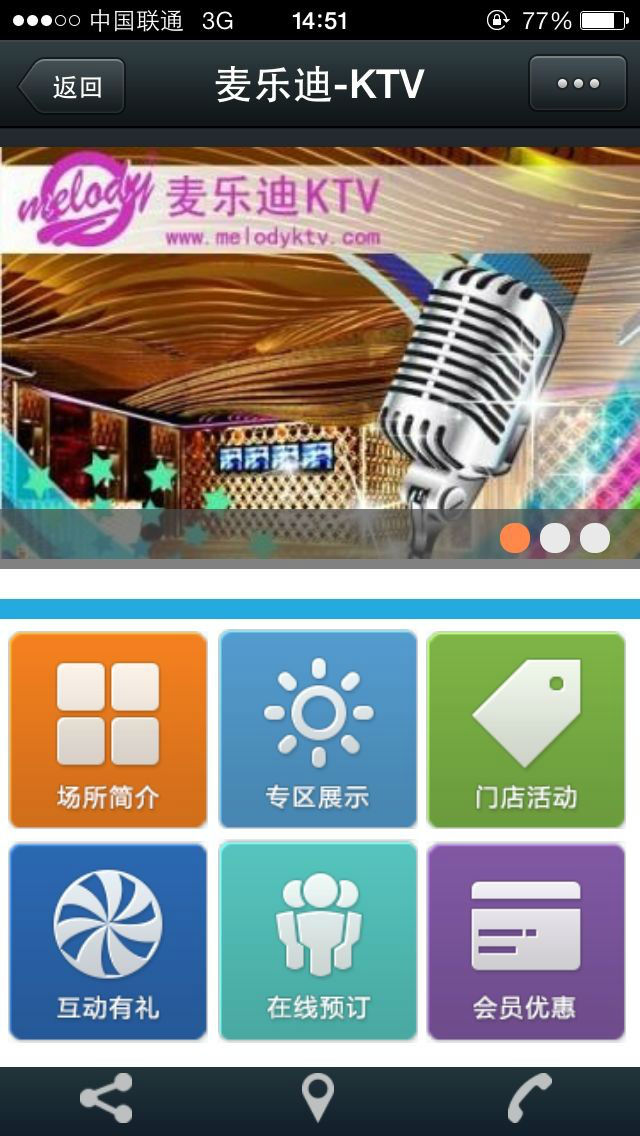The height and width of the screenshot is (1136, 640).
Task: Share this page via the share icon
Action: coord(106,1098)
